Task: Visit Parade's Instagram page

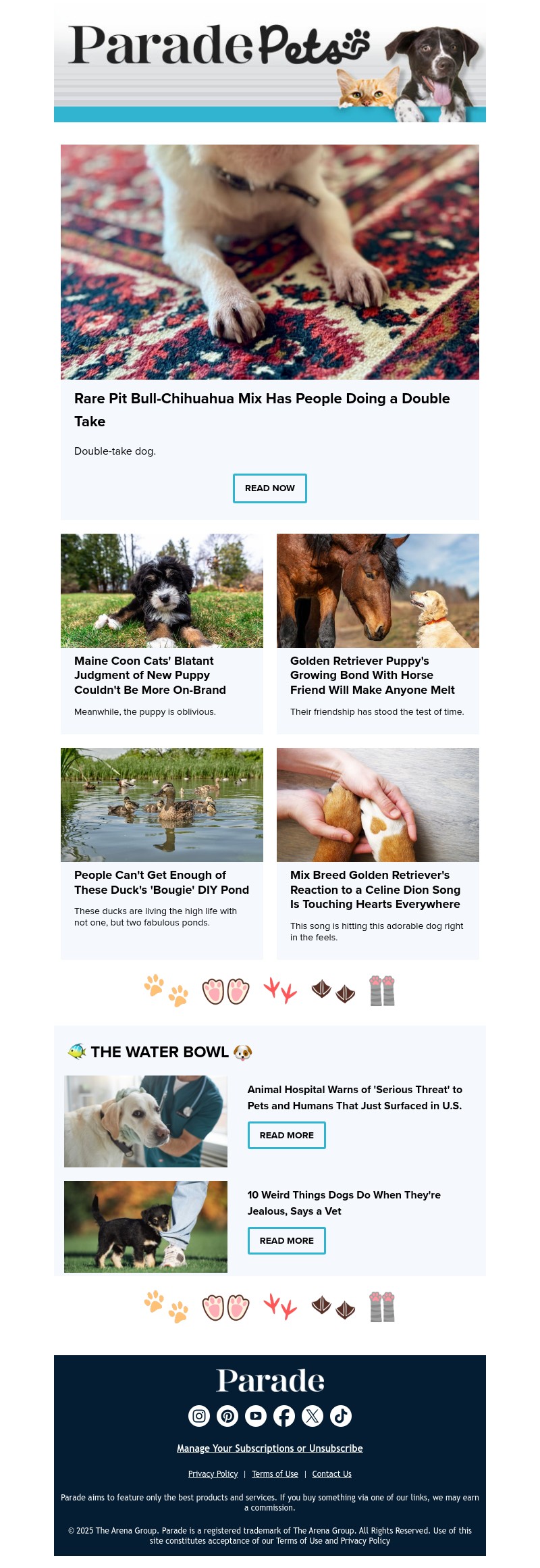Action: pos(199,1415)
